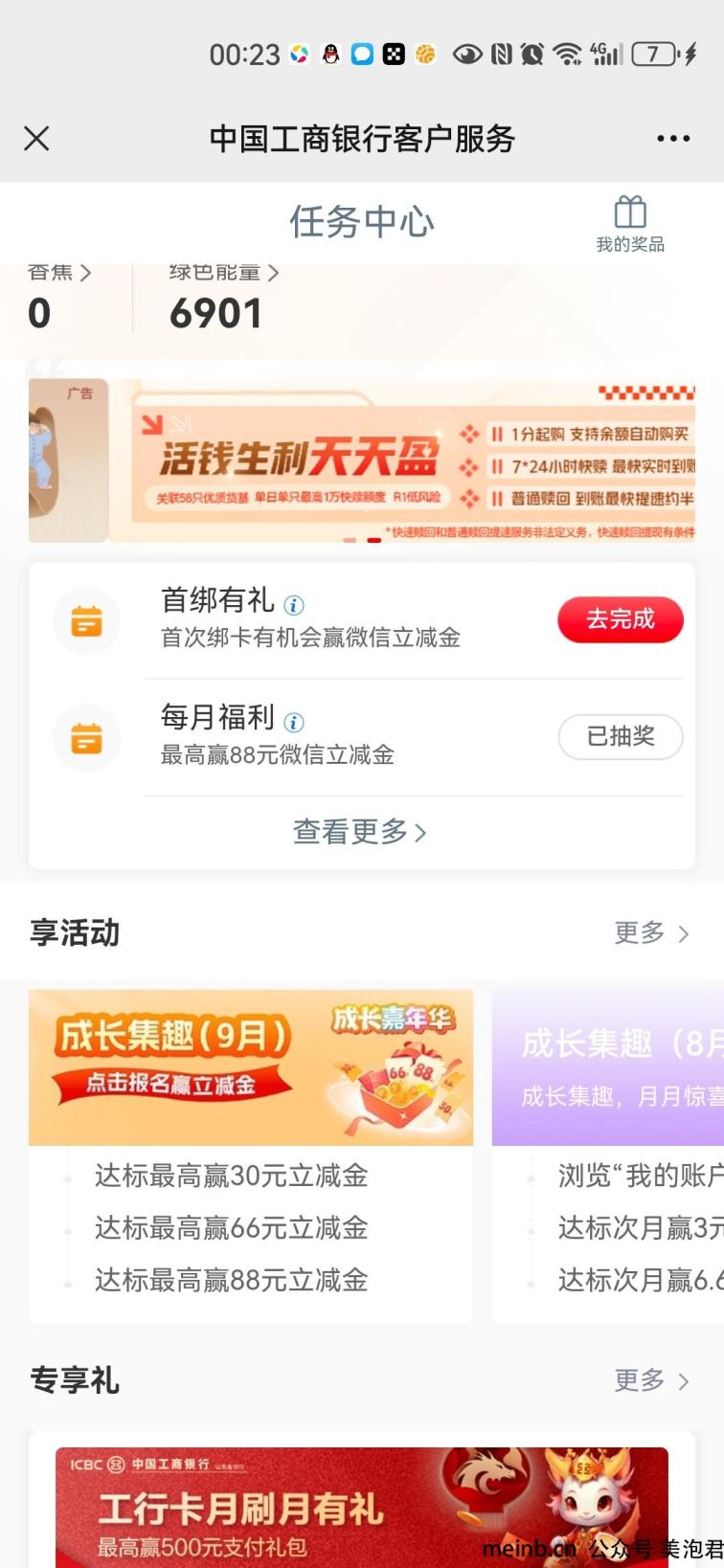
Task: See more under 享活动
Action: point(651,933)
